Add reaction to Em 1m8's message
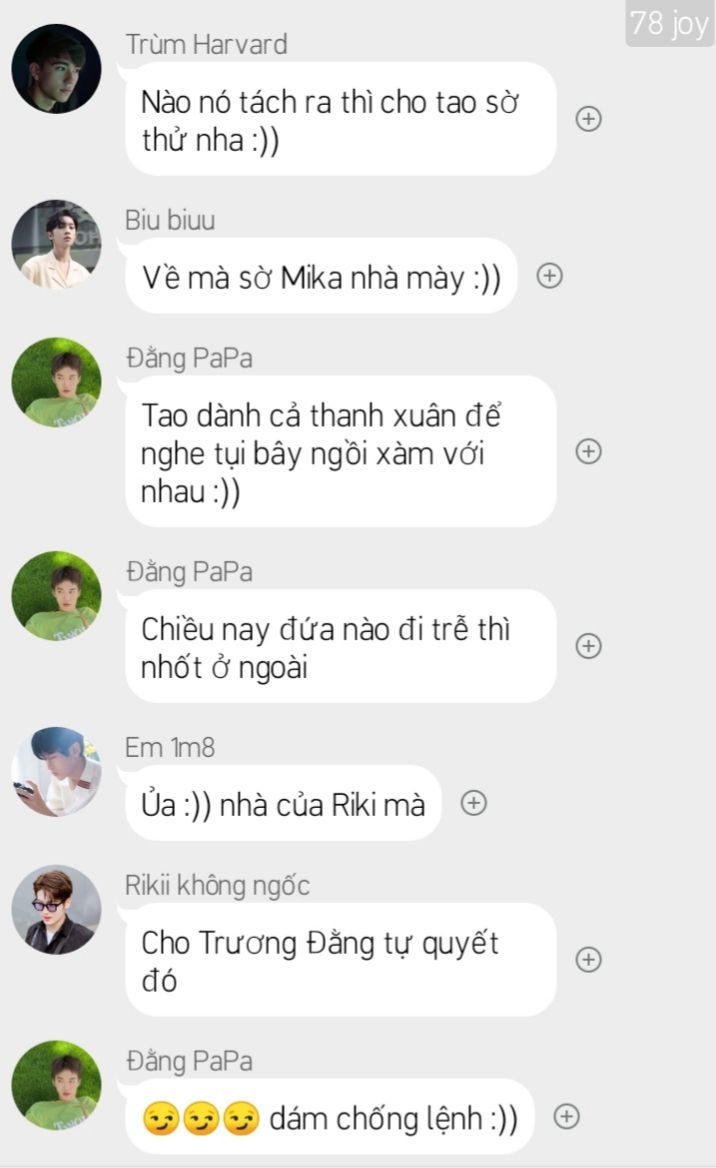Screen dimensions: 716x1168 click(473, 803)
